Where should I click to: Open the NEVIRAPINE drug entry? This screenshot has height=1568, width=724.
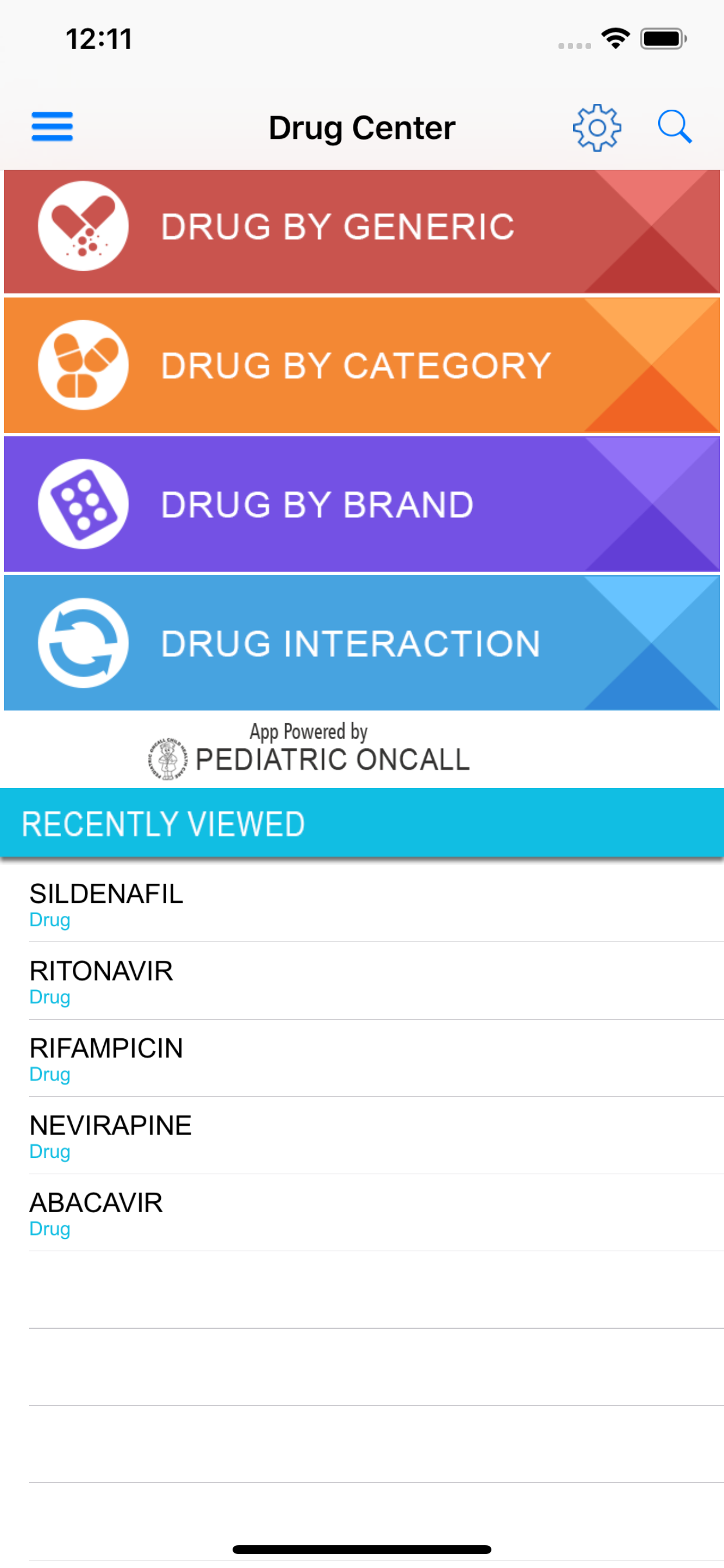click(x=110, y=1125)
